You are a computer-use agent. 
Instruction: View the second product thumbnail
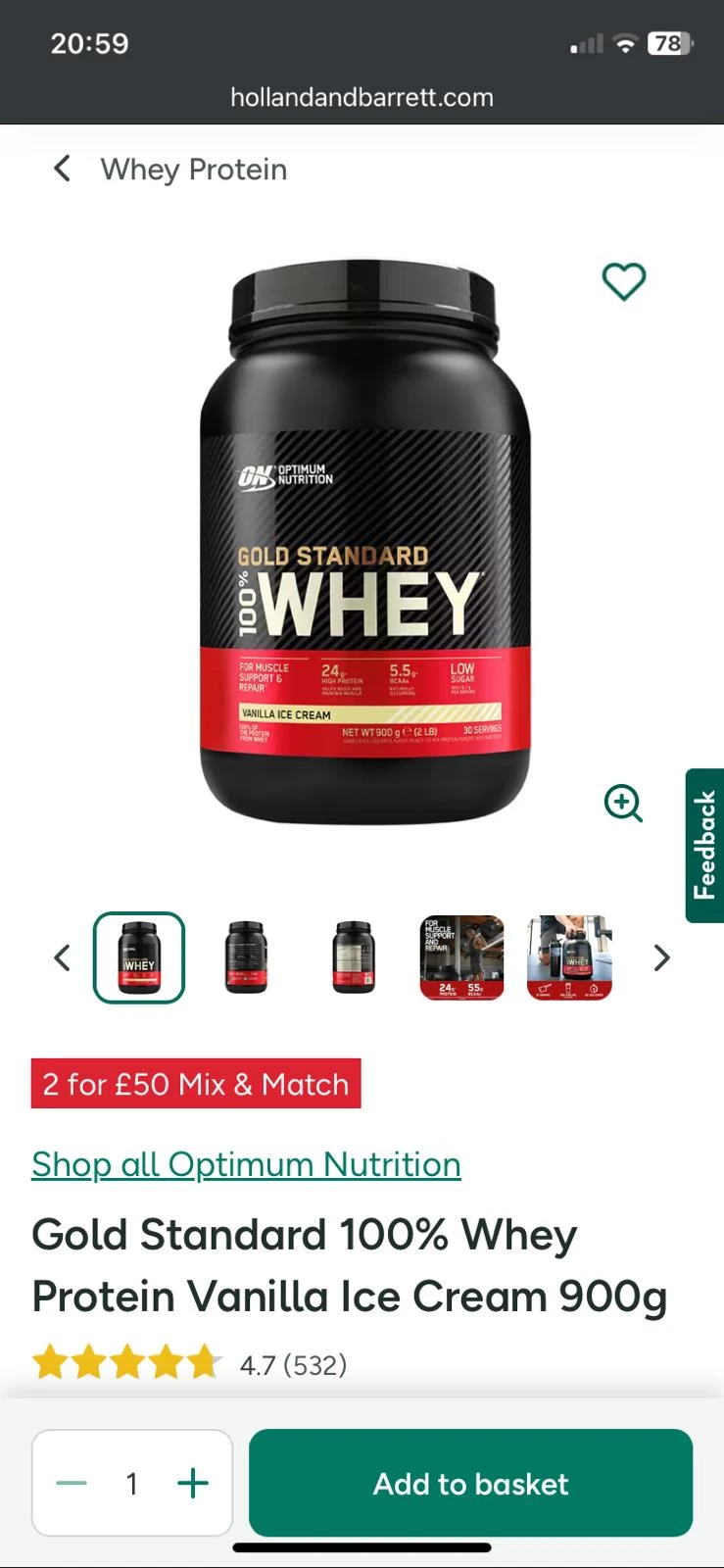coord(246,957)
